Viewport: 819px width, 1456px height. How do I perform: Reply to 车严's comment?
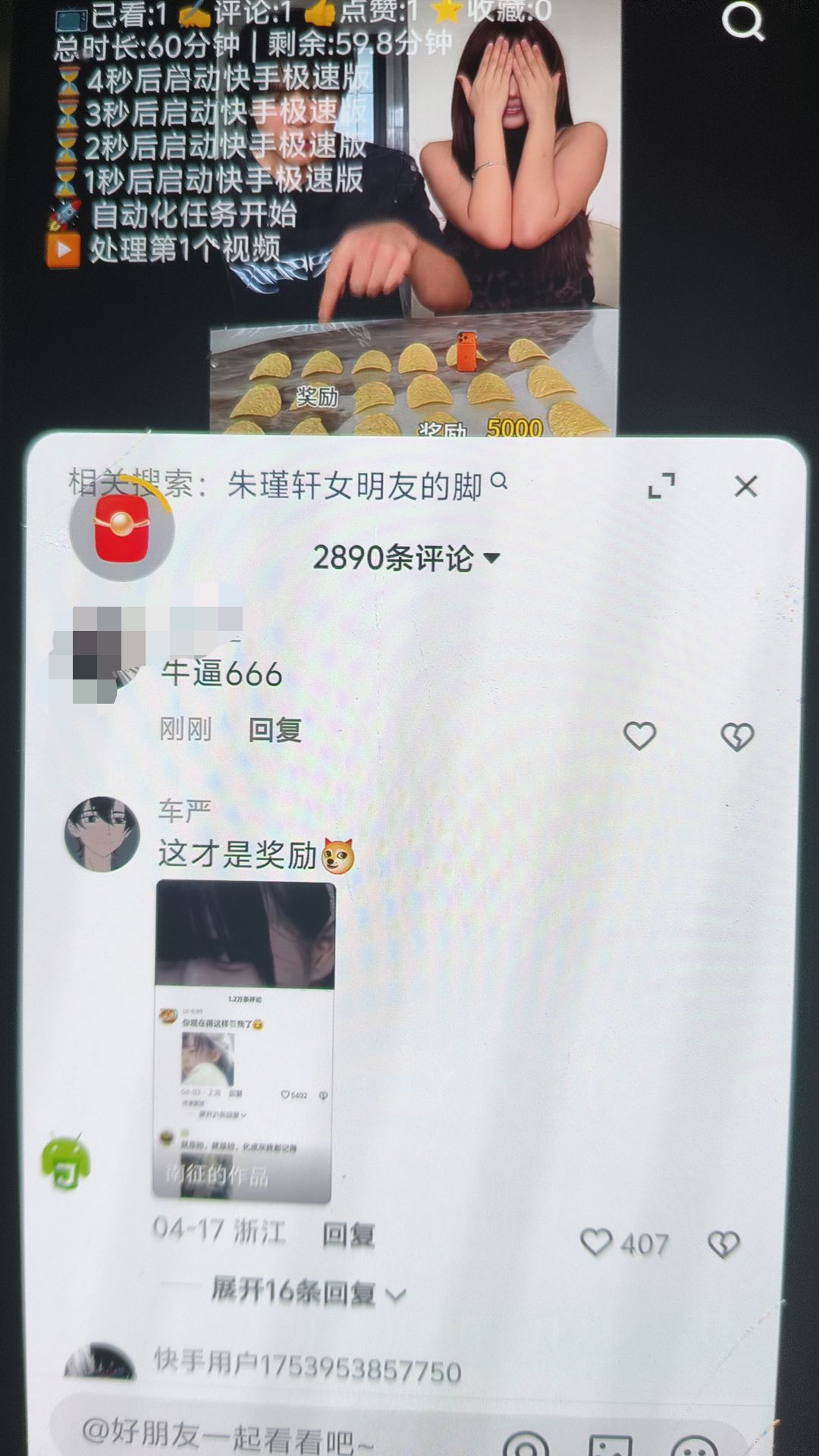(x=348, y=1235)
